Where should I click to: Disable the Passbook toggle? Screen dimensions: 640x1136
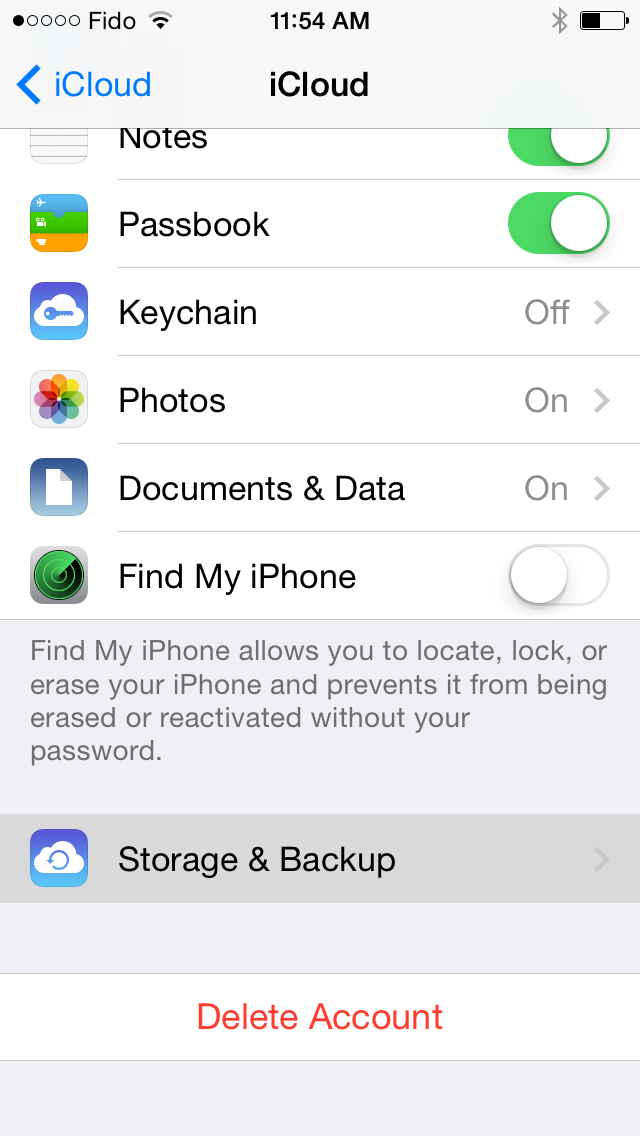(558, 224)
